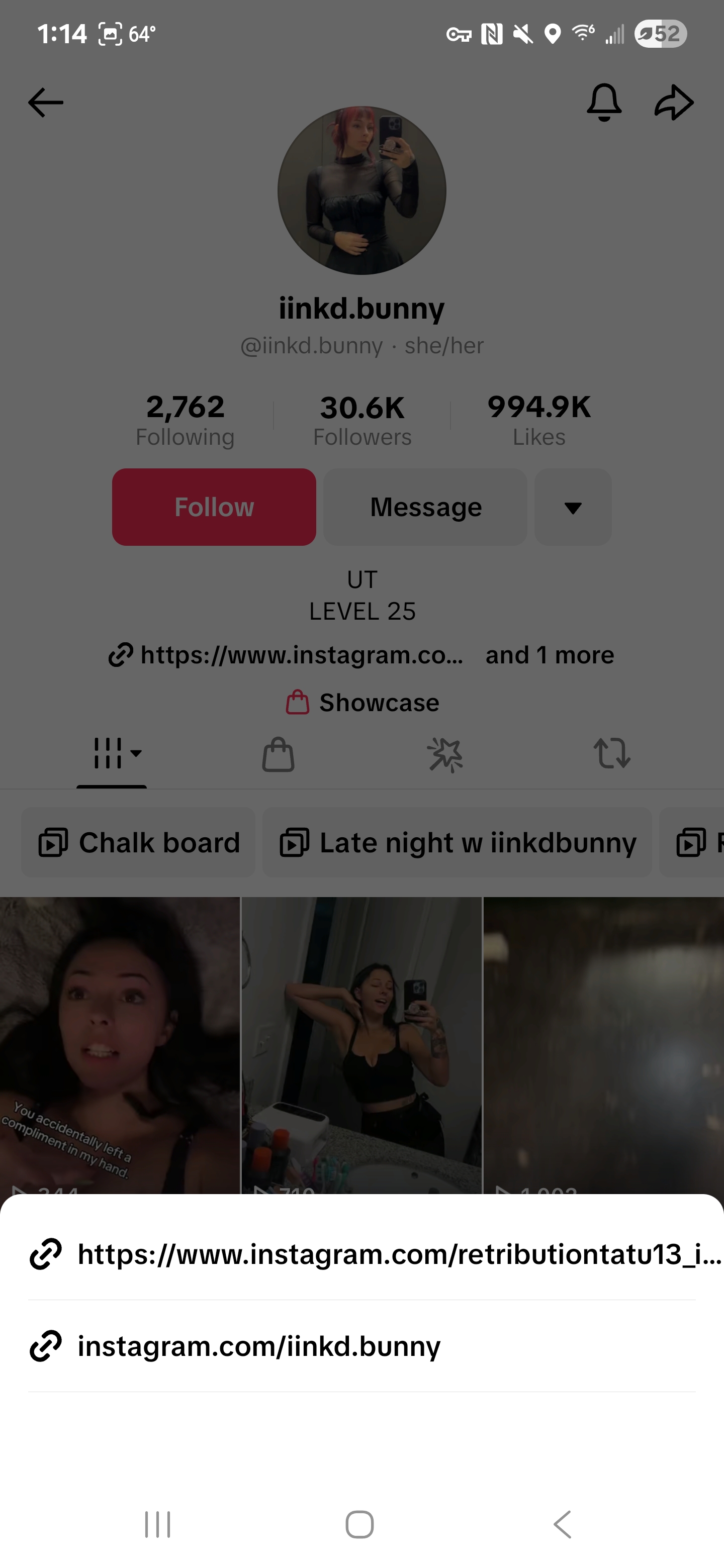Open the Showcase shop link
The image size is (724, 1568).
363,703
